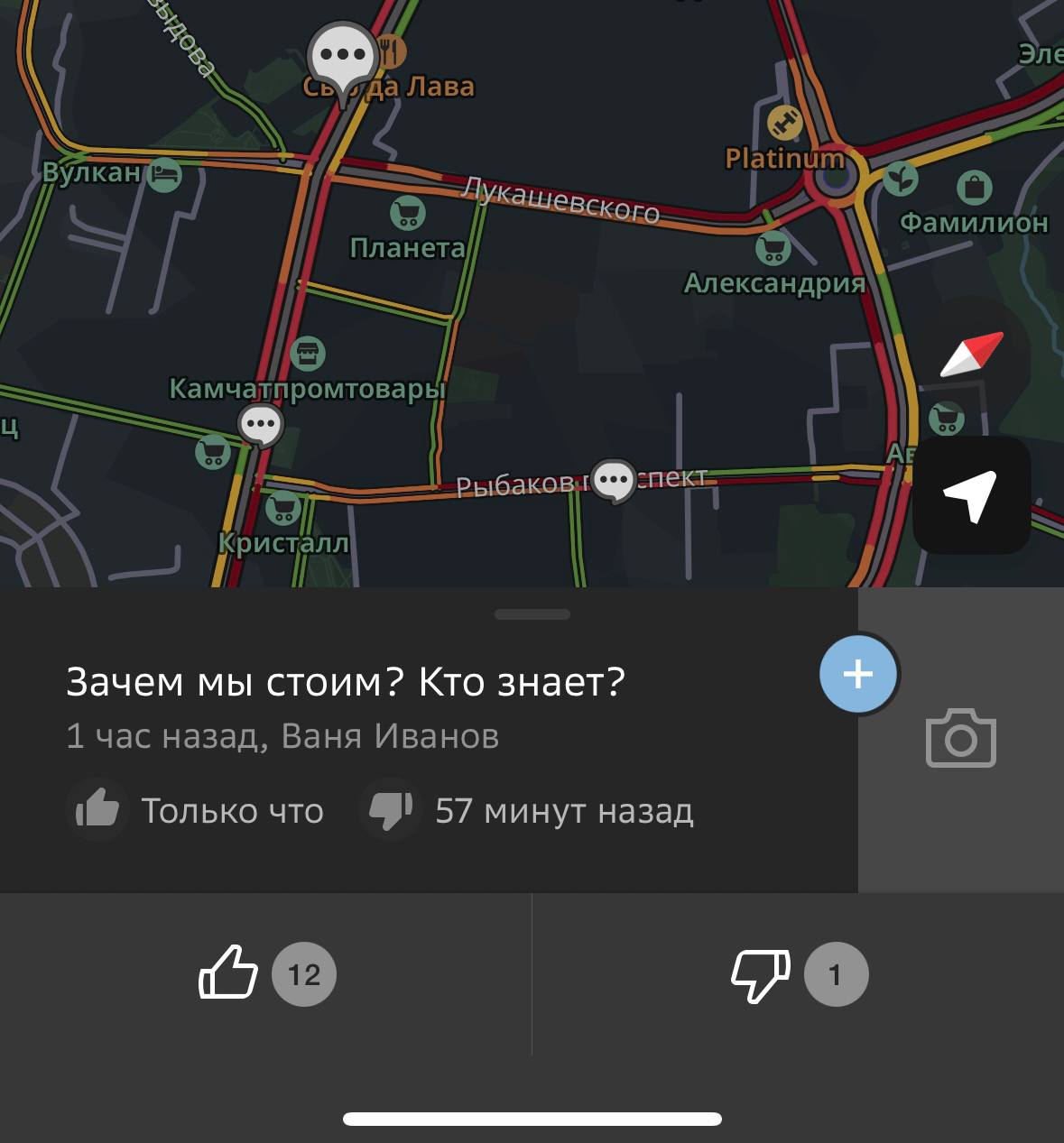Open chat bubble near Камчатпромтовары
Screen dimensions: 1064x1143
click(x=261, y=424)
